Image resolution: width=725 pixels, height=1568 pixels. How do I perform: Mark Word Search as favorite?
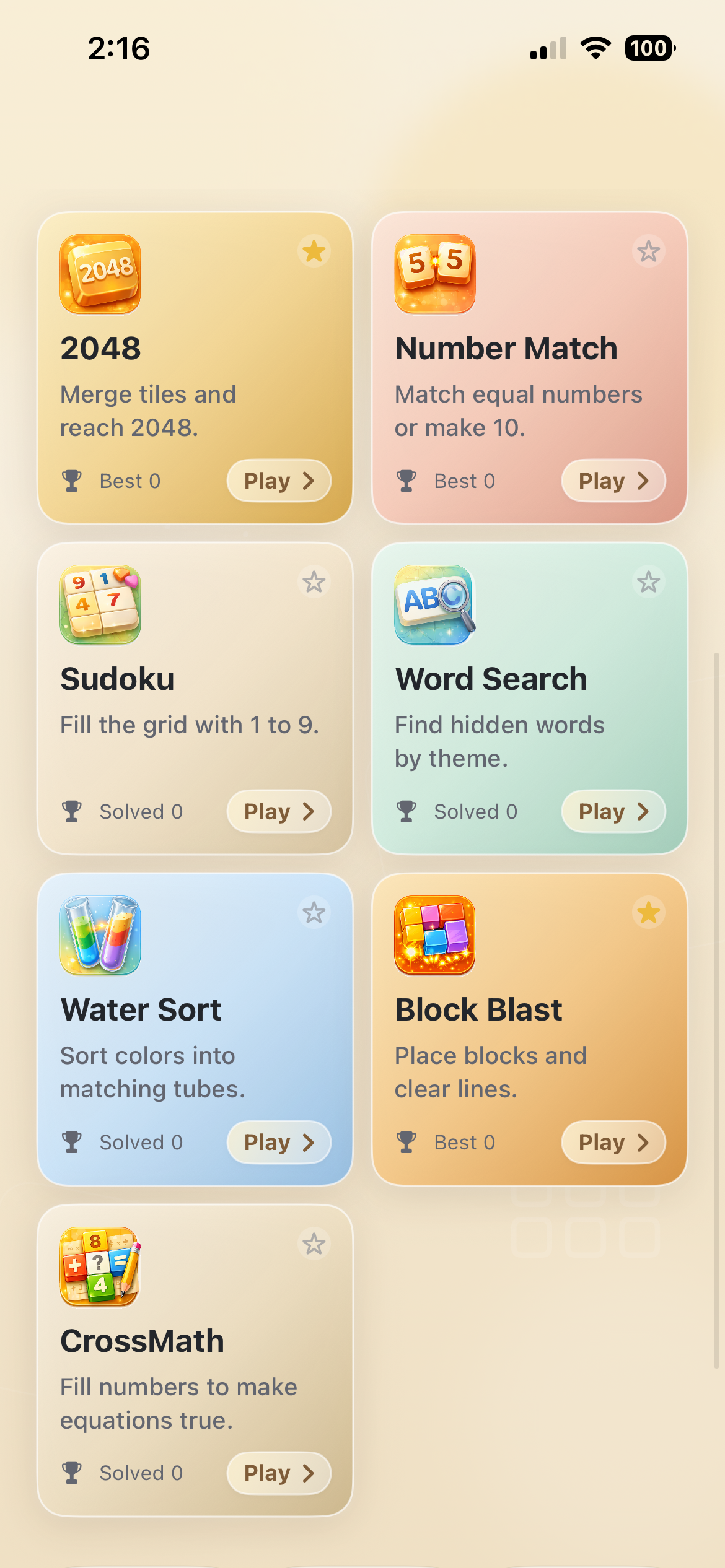[x=649, y=582]
